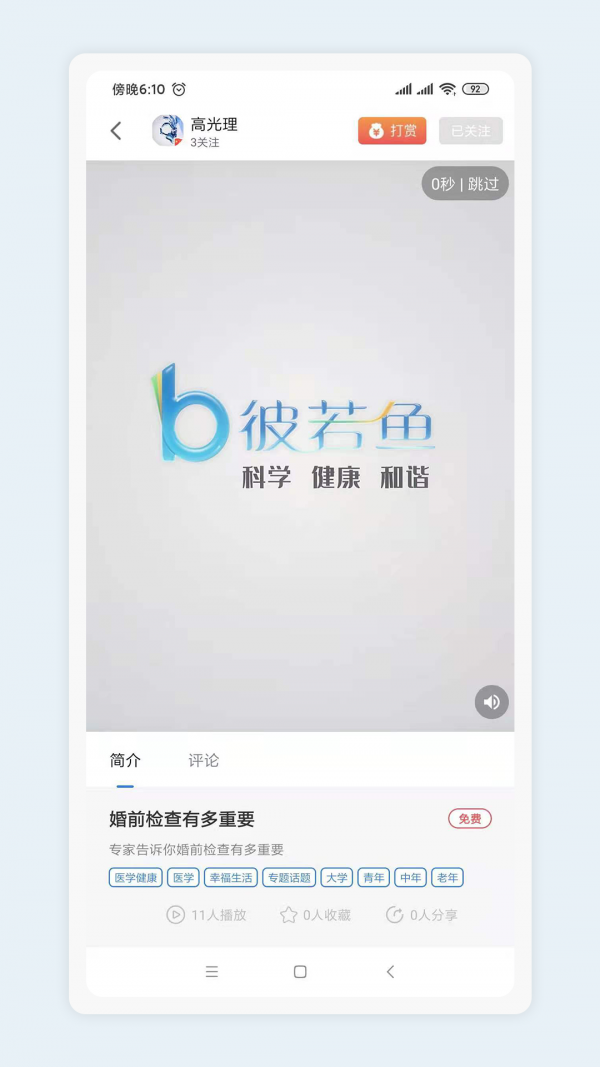The height and width of the screenshot is (1067, 600).
Task: Go to the system home screen
Action: pos(300,972)
